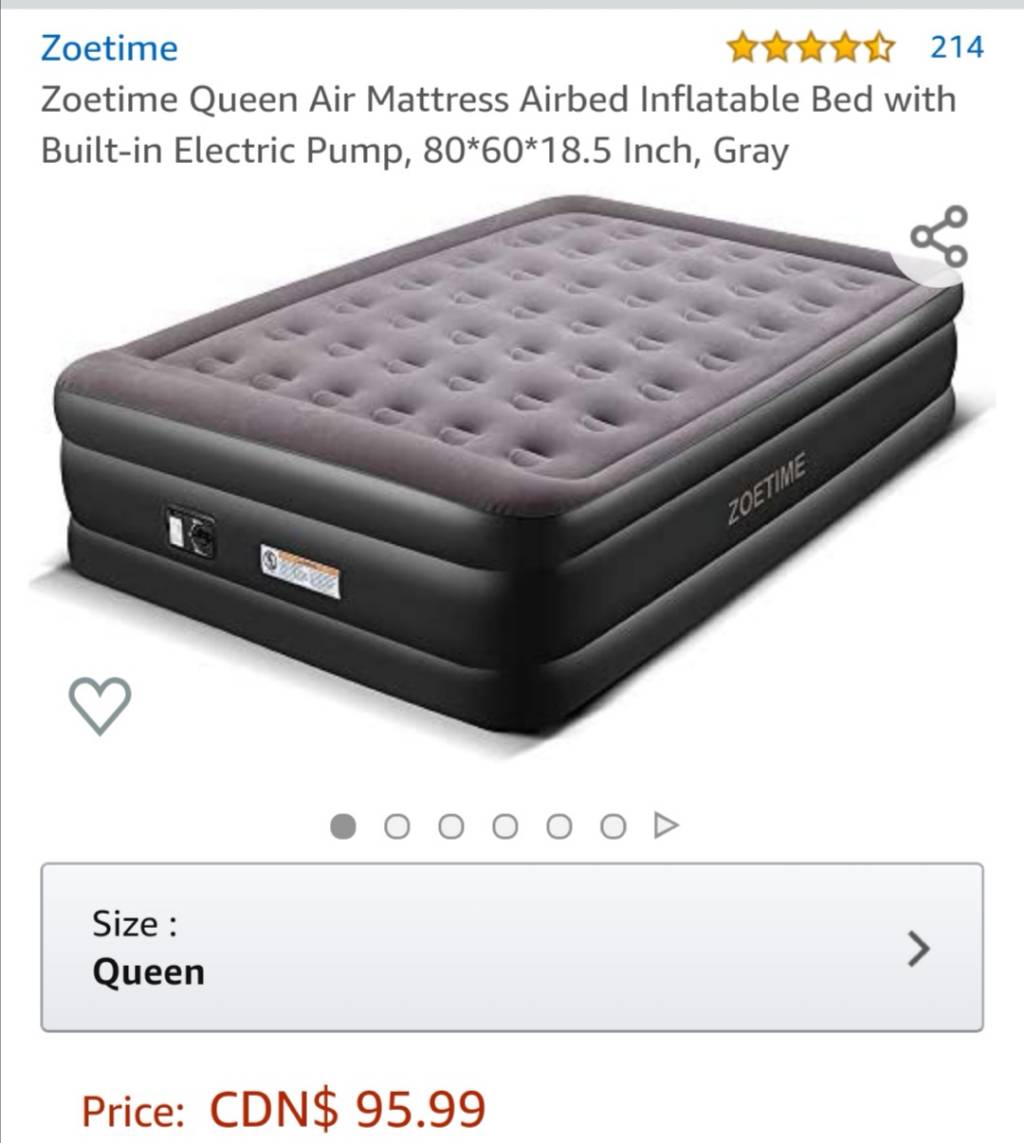Play the product video indicator
Screen dimensions: 1024x1143
(x=666, y=826)
